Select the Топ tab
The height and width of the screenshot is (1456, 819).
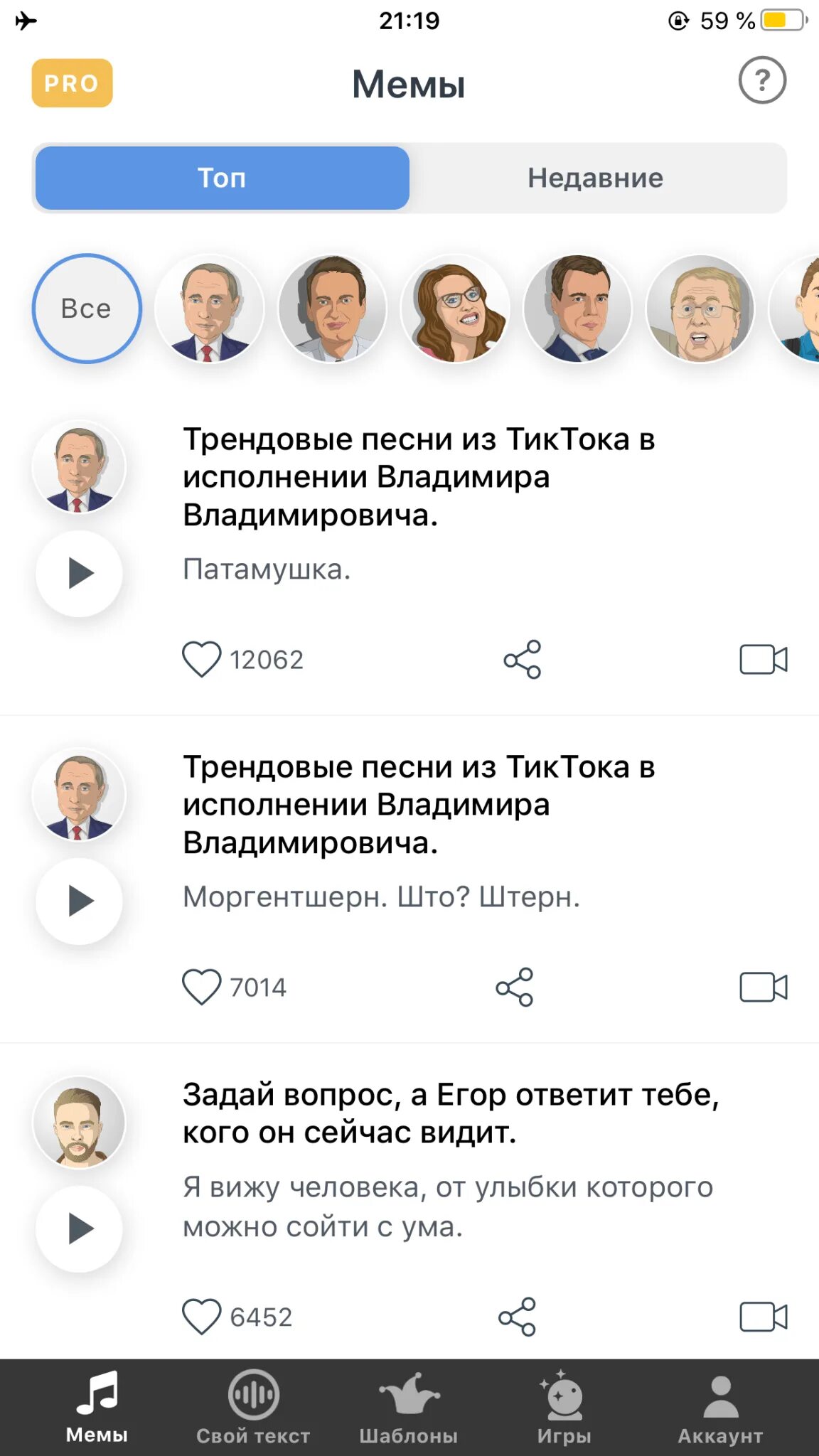click(222, 178)
